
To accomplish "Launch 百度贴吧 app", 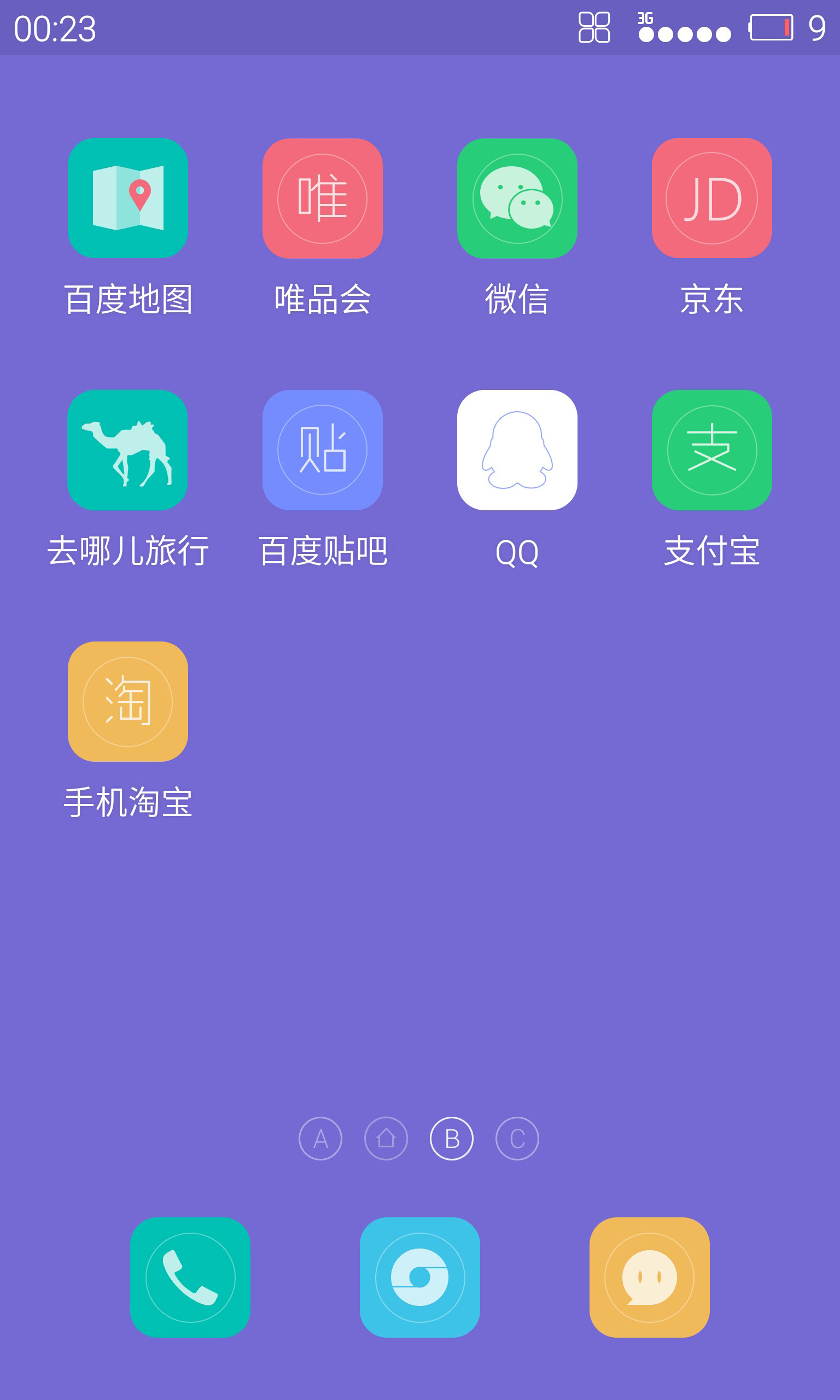I will point(322,450).
